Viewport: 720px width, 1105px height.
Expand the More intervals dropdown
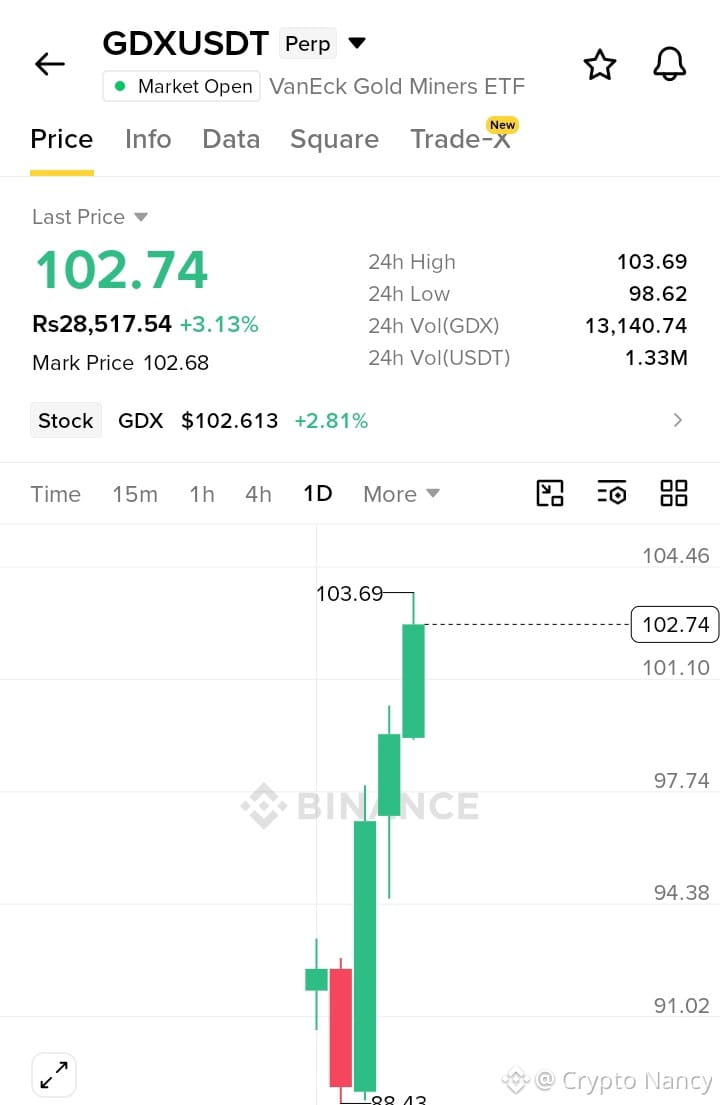pyautogui.click(x=402, y=494)
